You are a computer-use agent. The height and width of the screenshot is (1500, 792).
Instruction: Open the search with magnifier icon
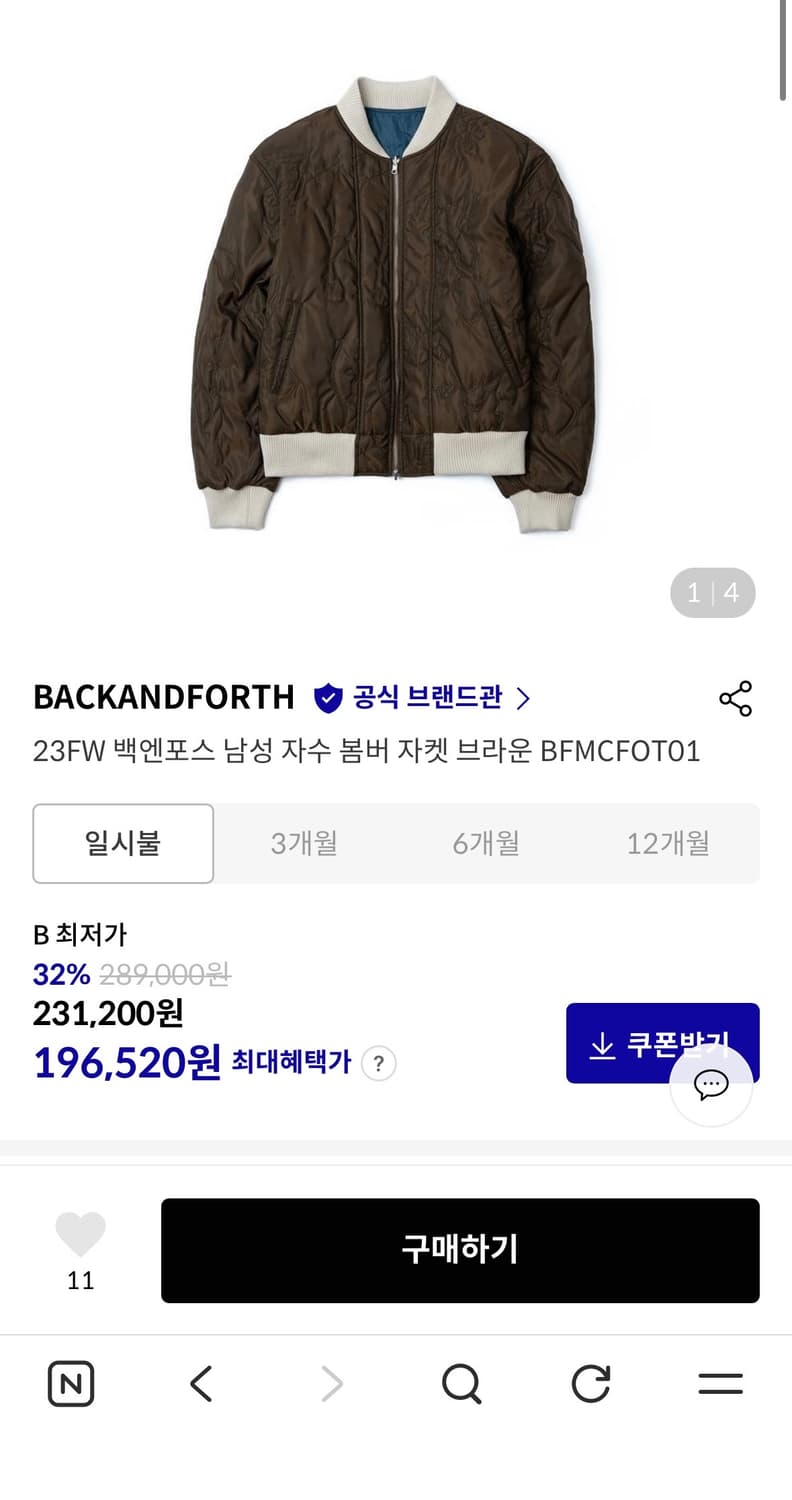[461, 1384]
